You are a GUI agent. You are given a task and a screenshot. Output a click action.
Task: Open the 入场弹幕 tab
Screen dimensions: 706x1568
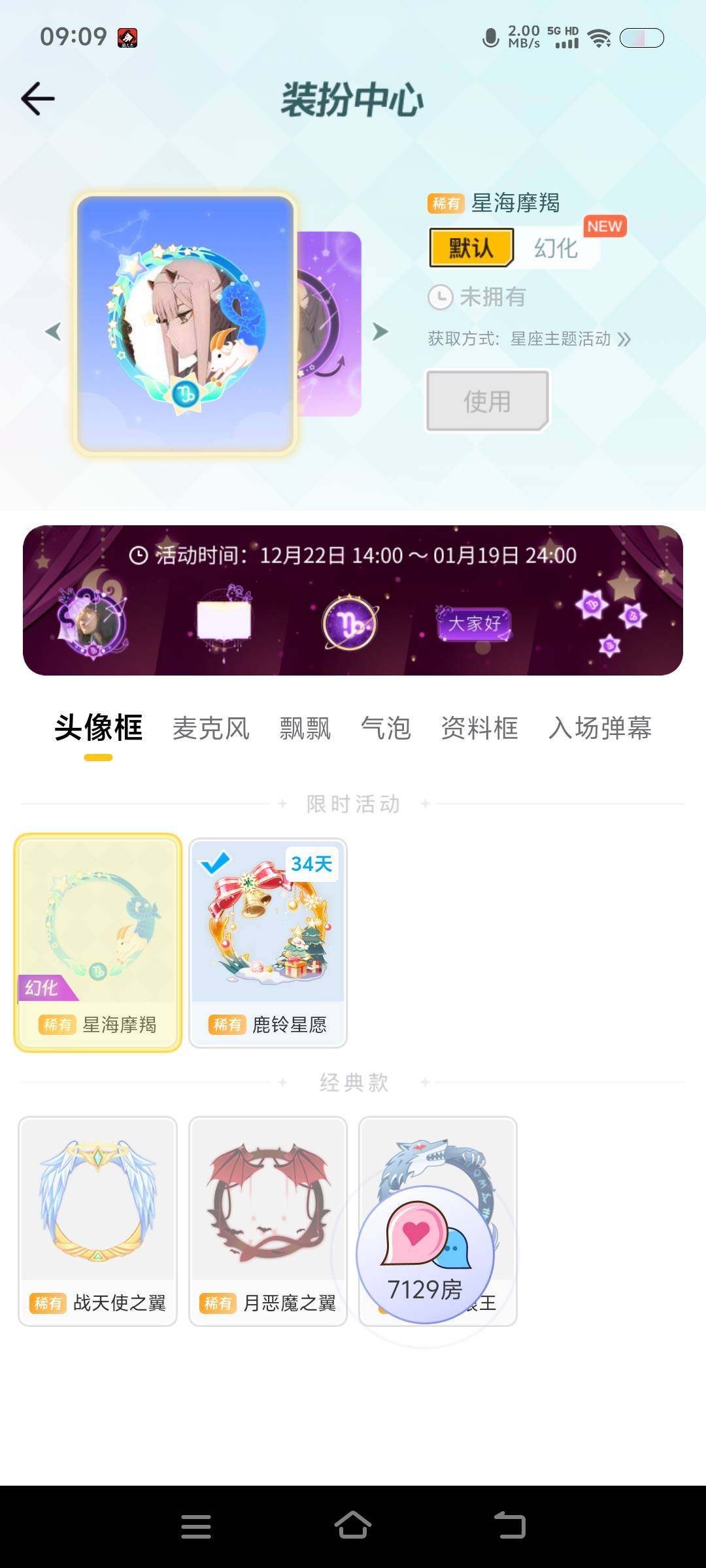(x=599, y=729)
